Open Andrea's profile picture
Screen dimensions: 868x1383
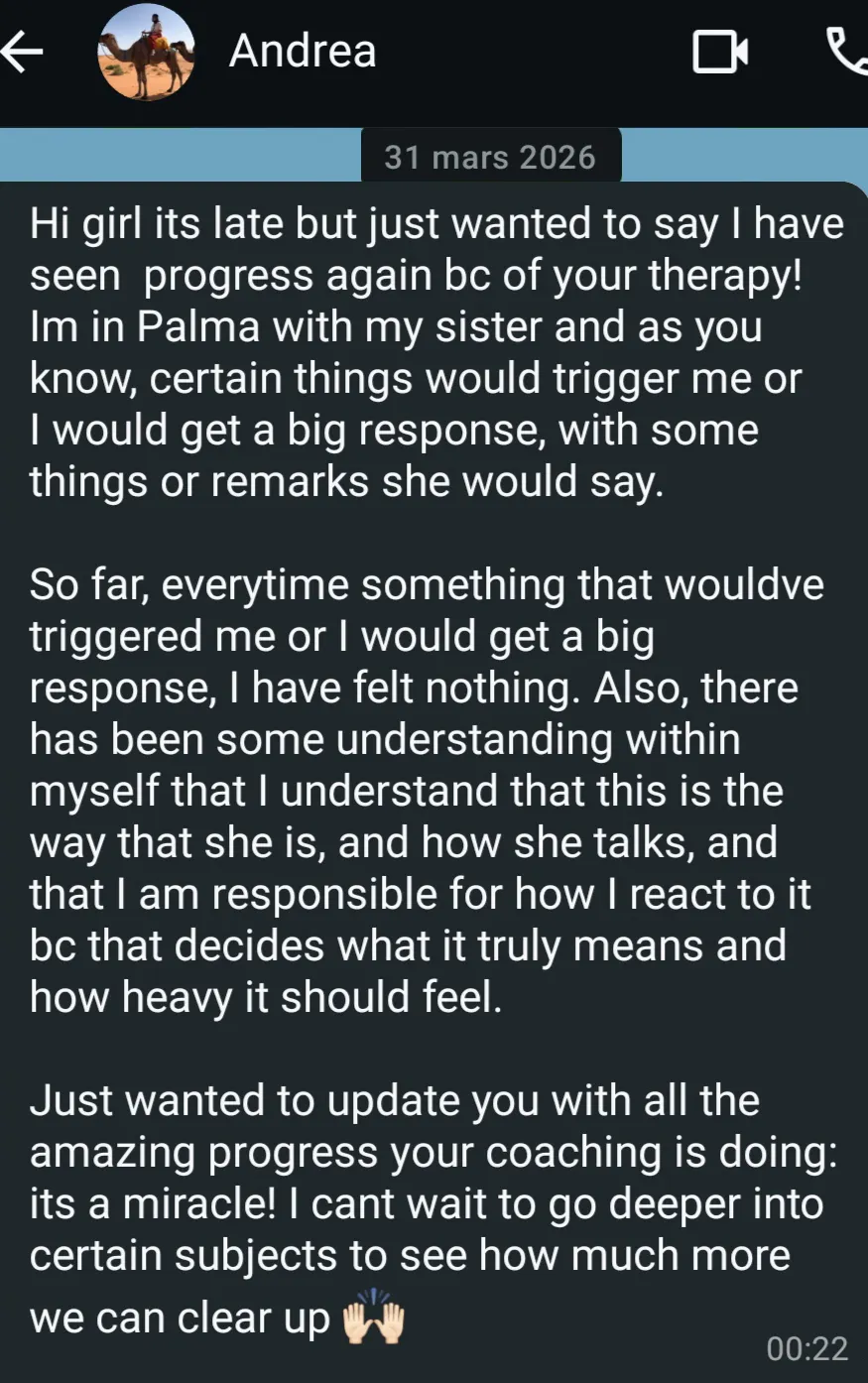146,52
